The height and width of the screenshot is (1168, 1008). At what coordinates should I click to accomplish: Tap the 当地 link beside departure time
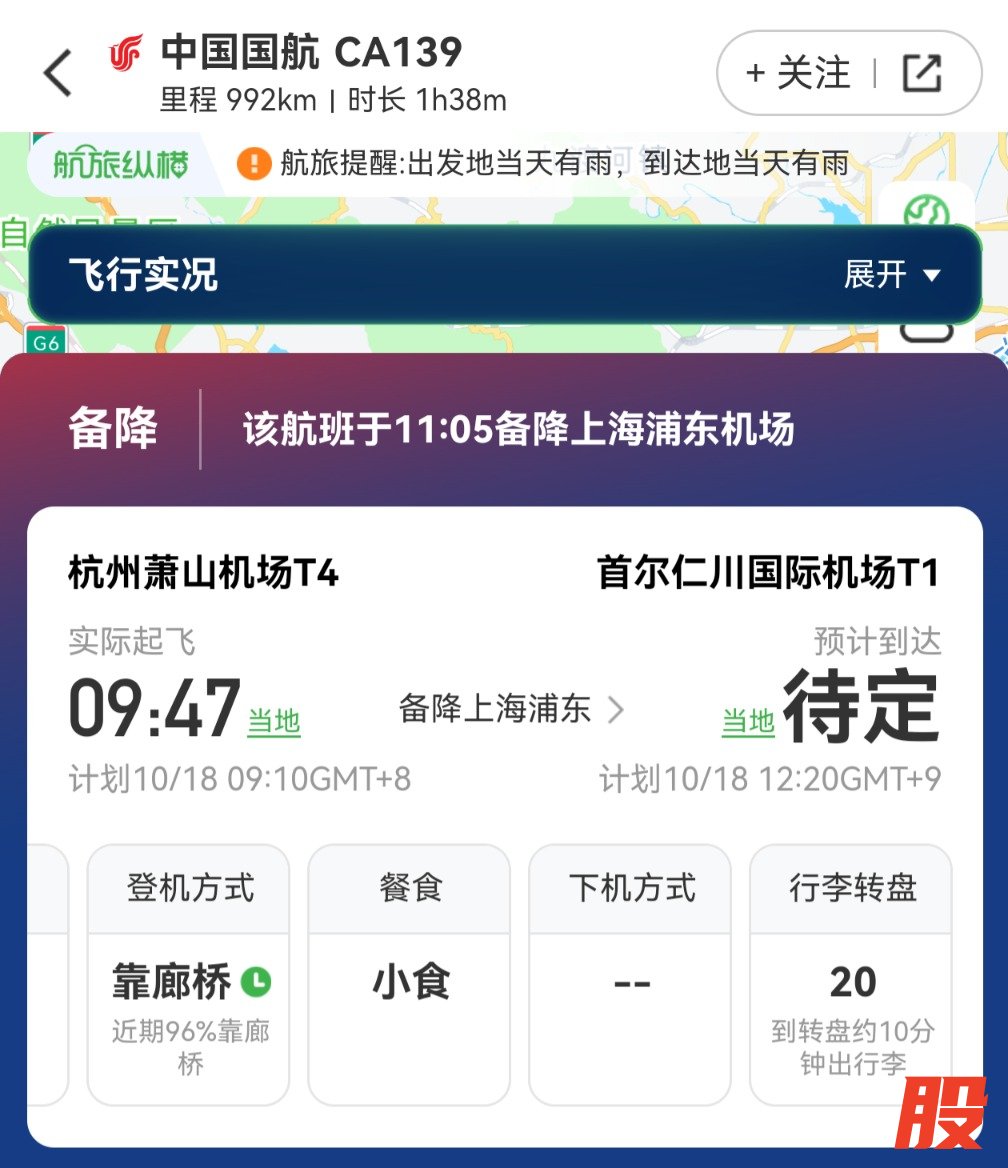coord(274,722)
